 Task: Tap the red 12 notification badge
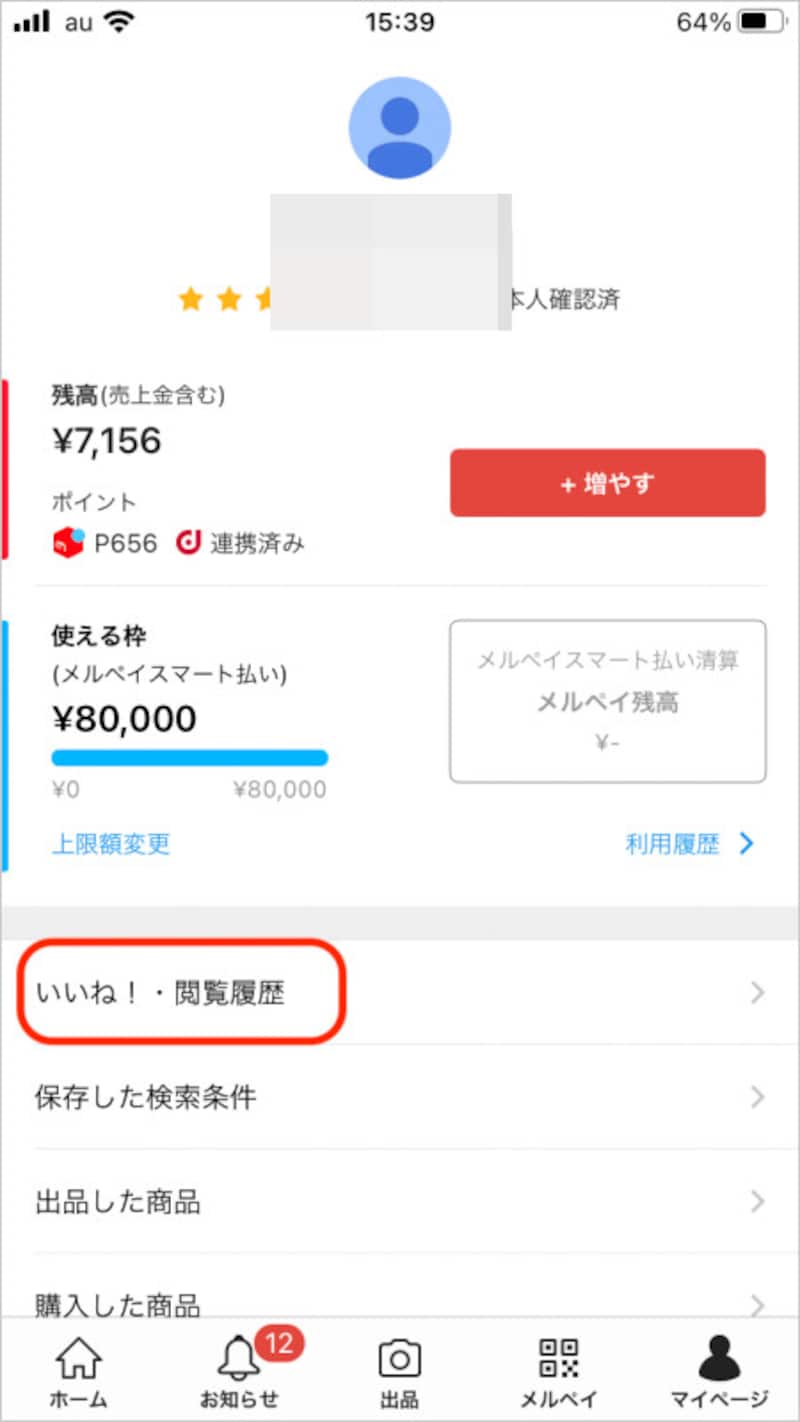278,1345
